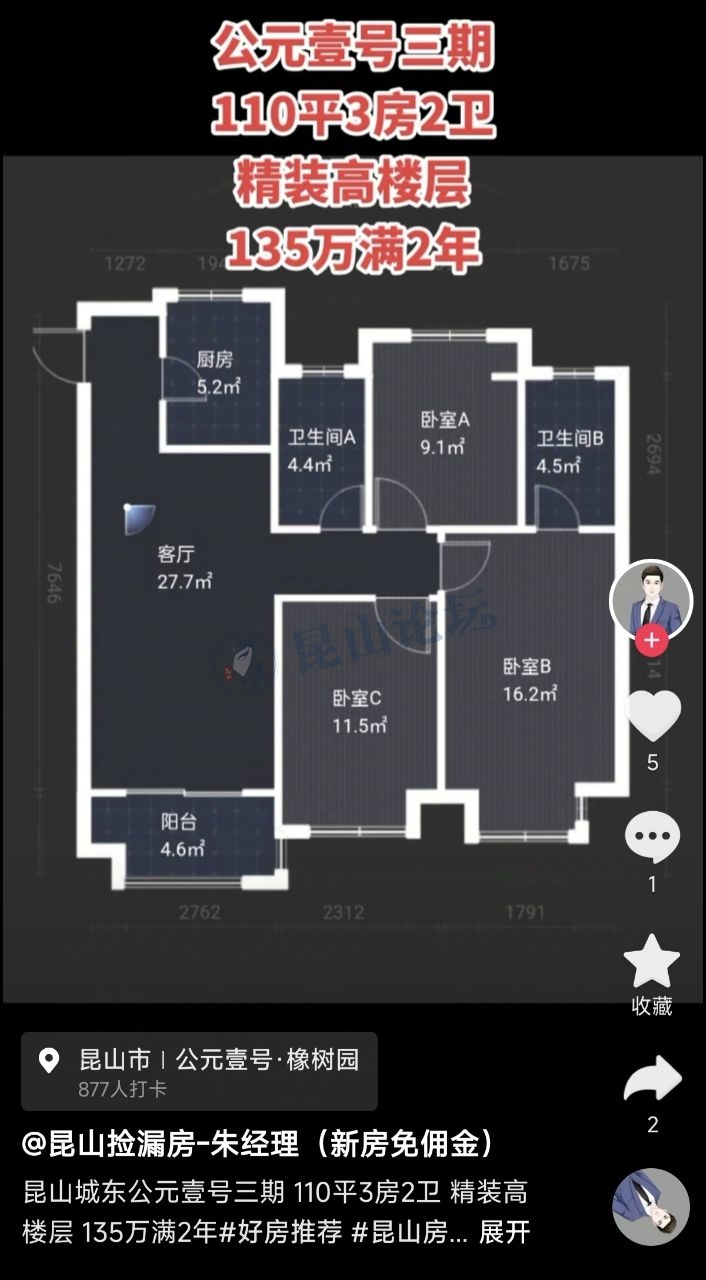Open the spinning music disc icon
The width and height of the screenshot is (706, 1280).
(650, 1207)
